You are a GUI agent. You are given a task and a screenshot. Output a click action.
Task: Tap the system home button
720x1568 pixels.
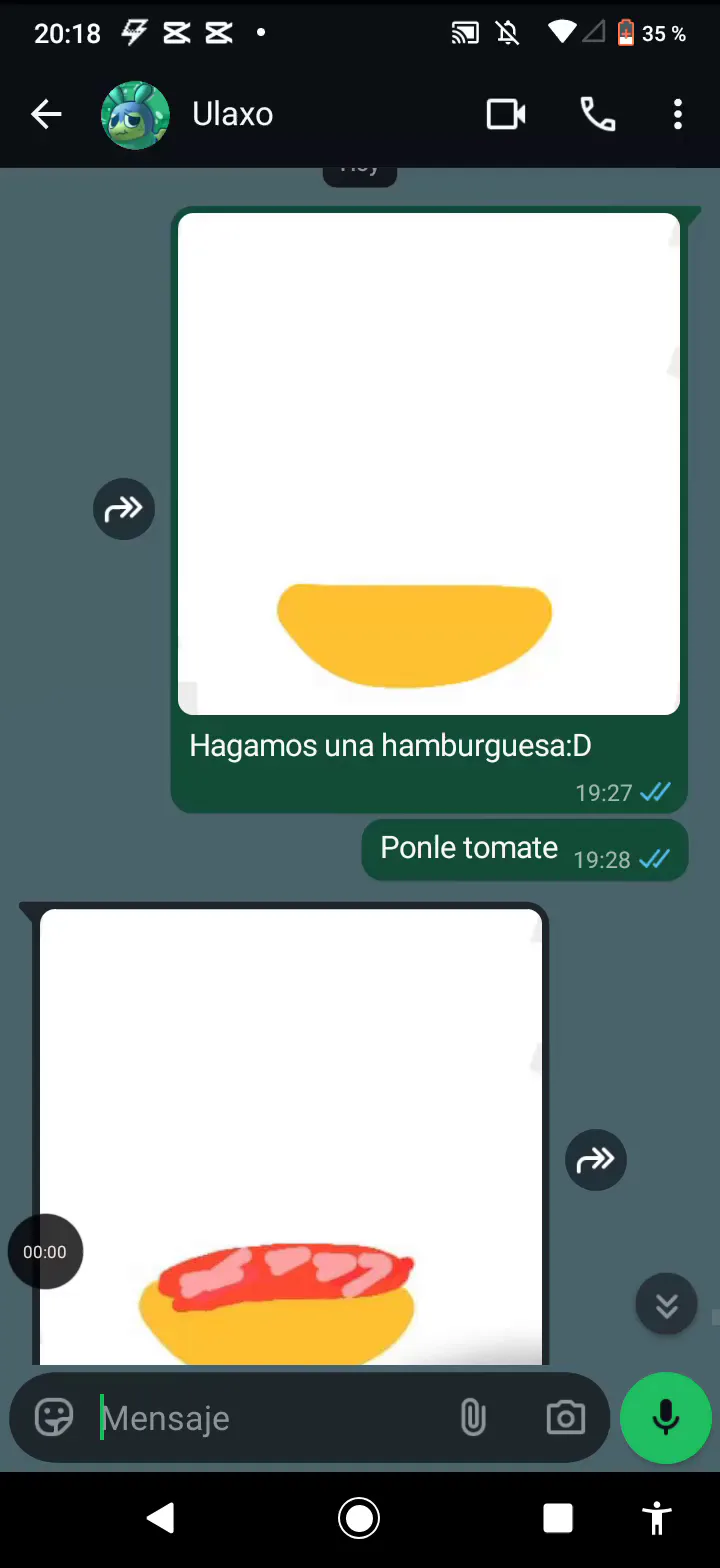(359, 1518)
